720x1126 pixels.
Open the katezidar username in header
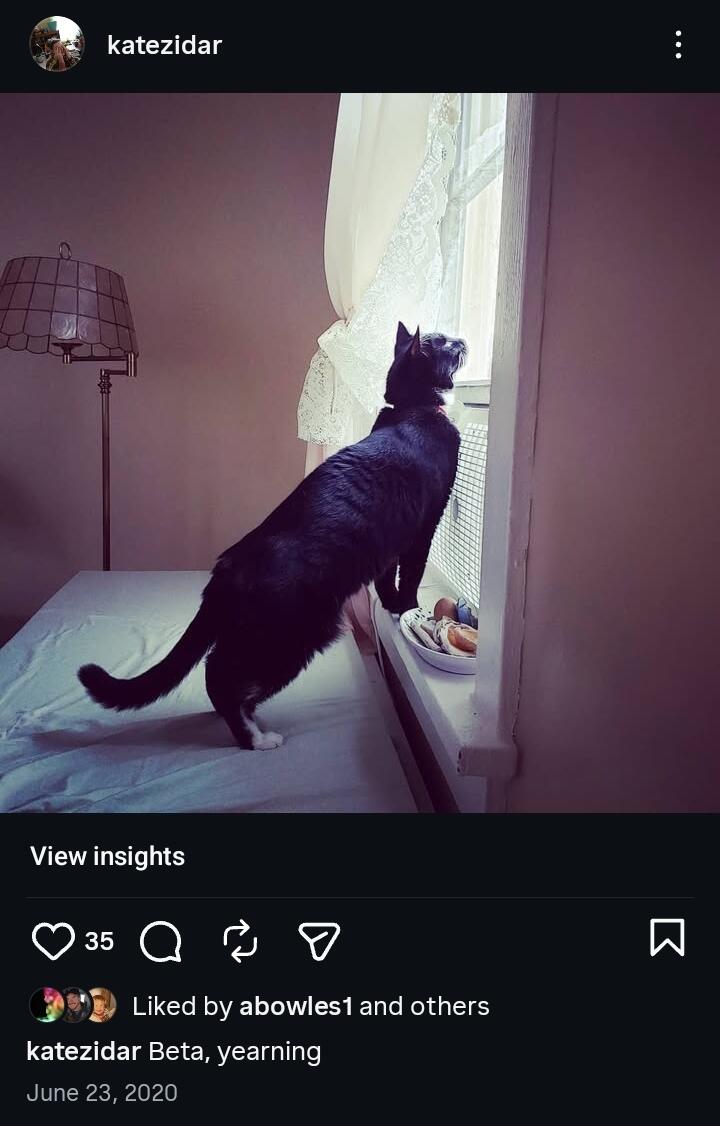[164, 45]
